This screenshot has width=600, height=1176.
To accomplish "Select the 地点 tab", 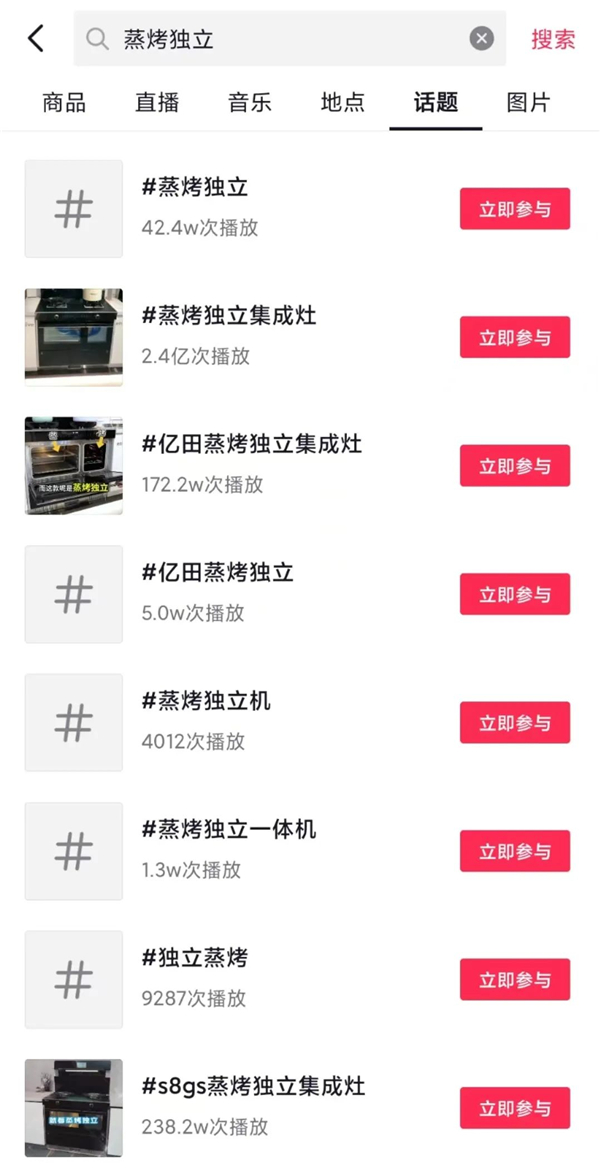I will pos(343,102).
